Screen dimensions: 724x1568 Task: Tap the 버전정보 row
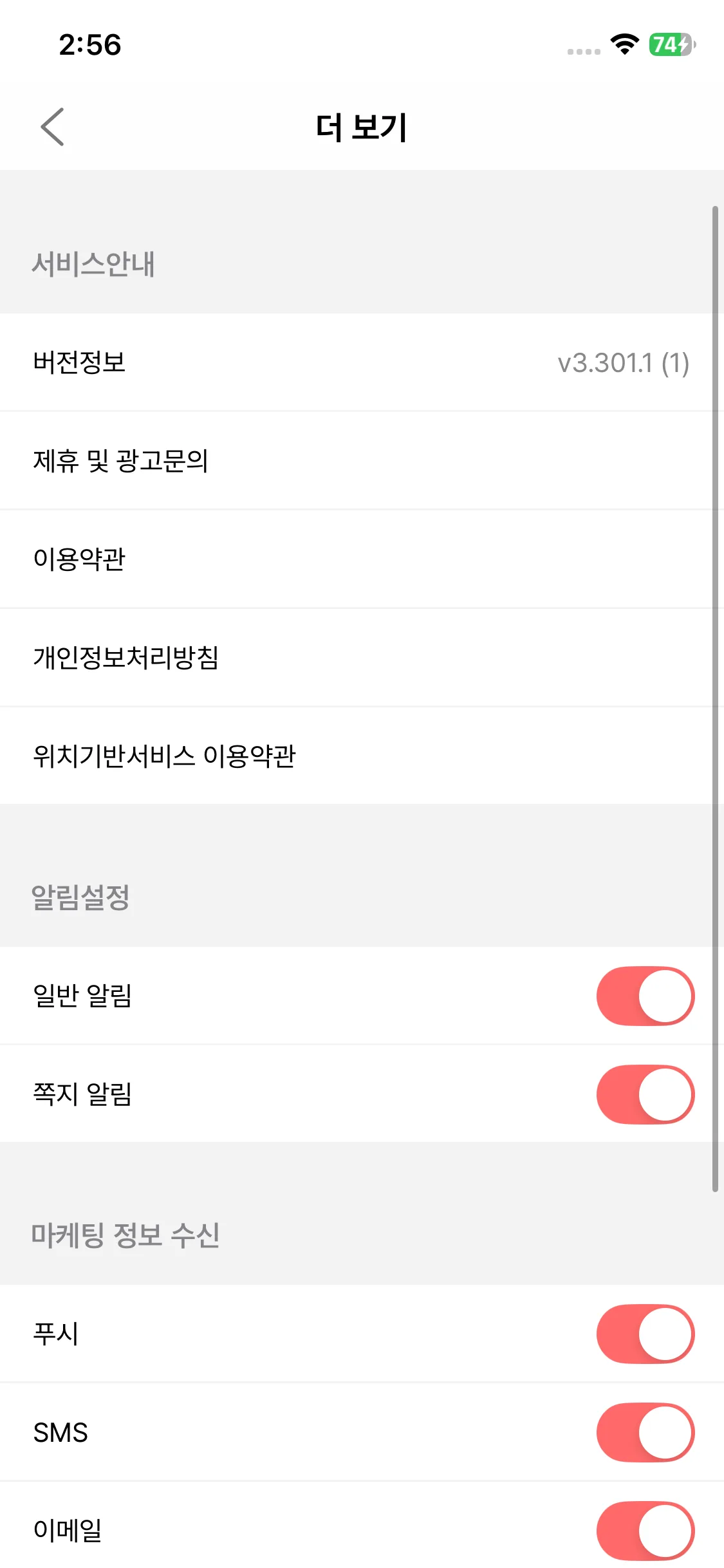360,362
